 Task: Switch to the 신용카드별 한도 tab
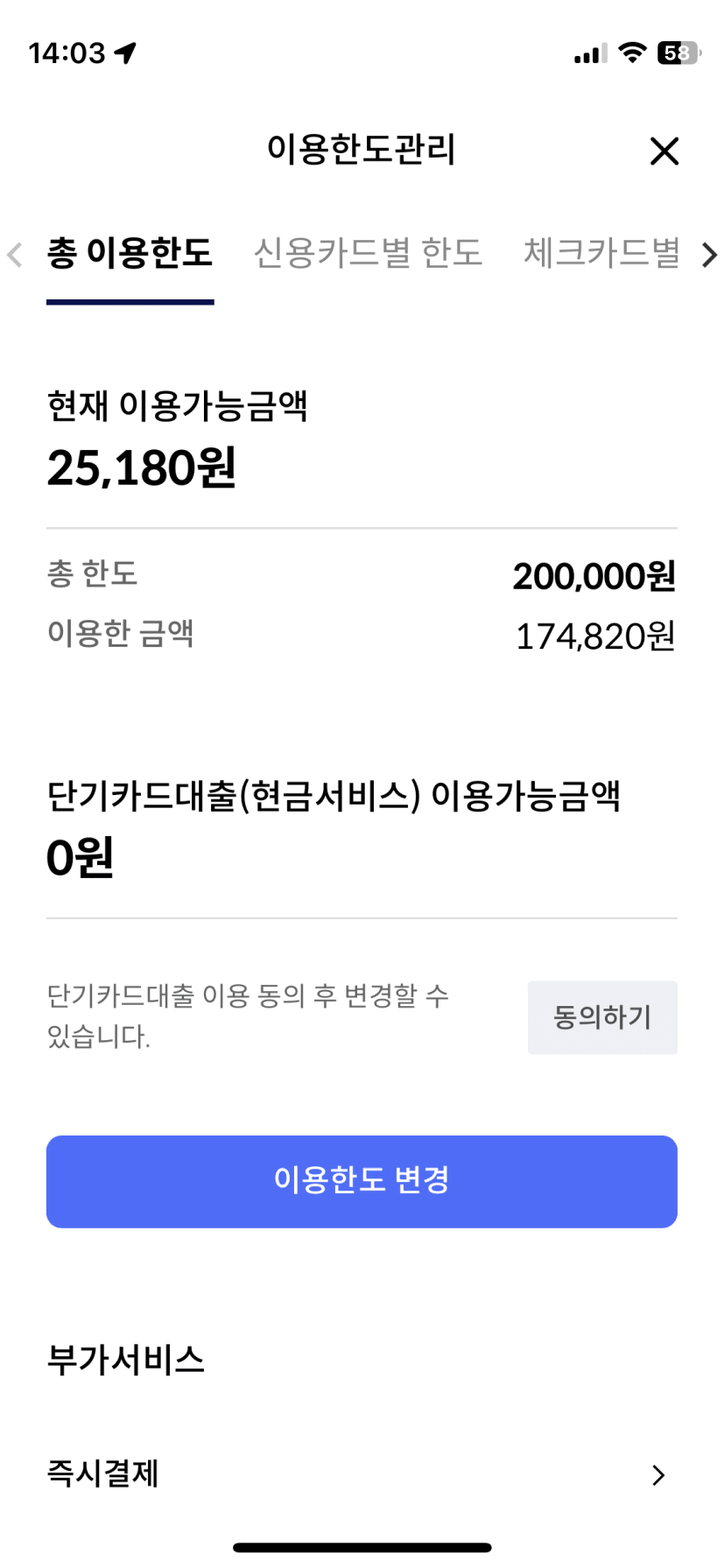coord(368,253)
